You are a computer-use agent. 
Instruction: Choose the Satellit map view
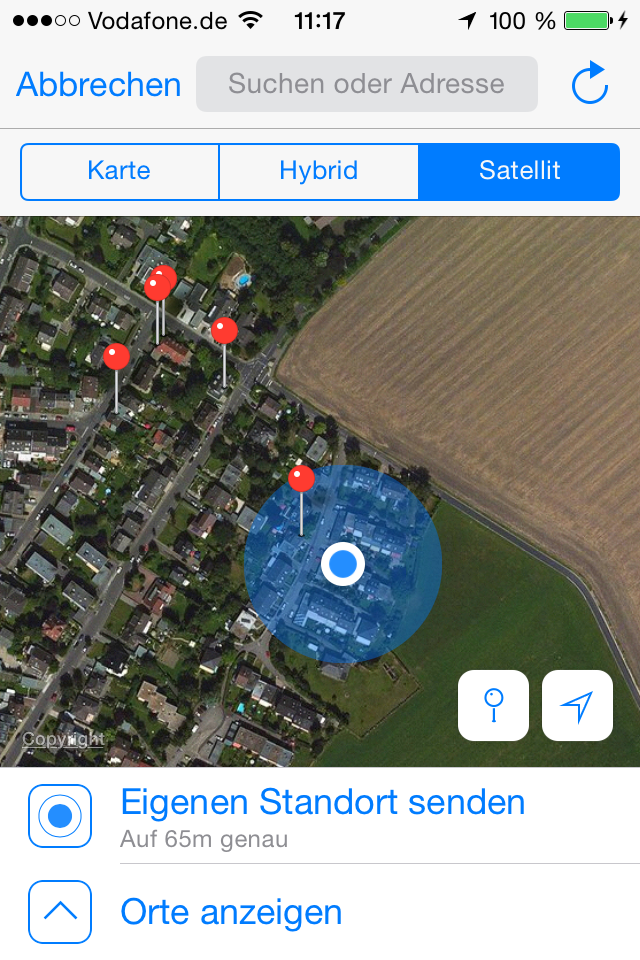coord(519,171)
